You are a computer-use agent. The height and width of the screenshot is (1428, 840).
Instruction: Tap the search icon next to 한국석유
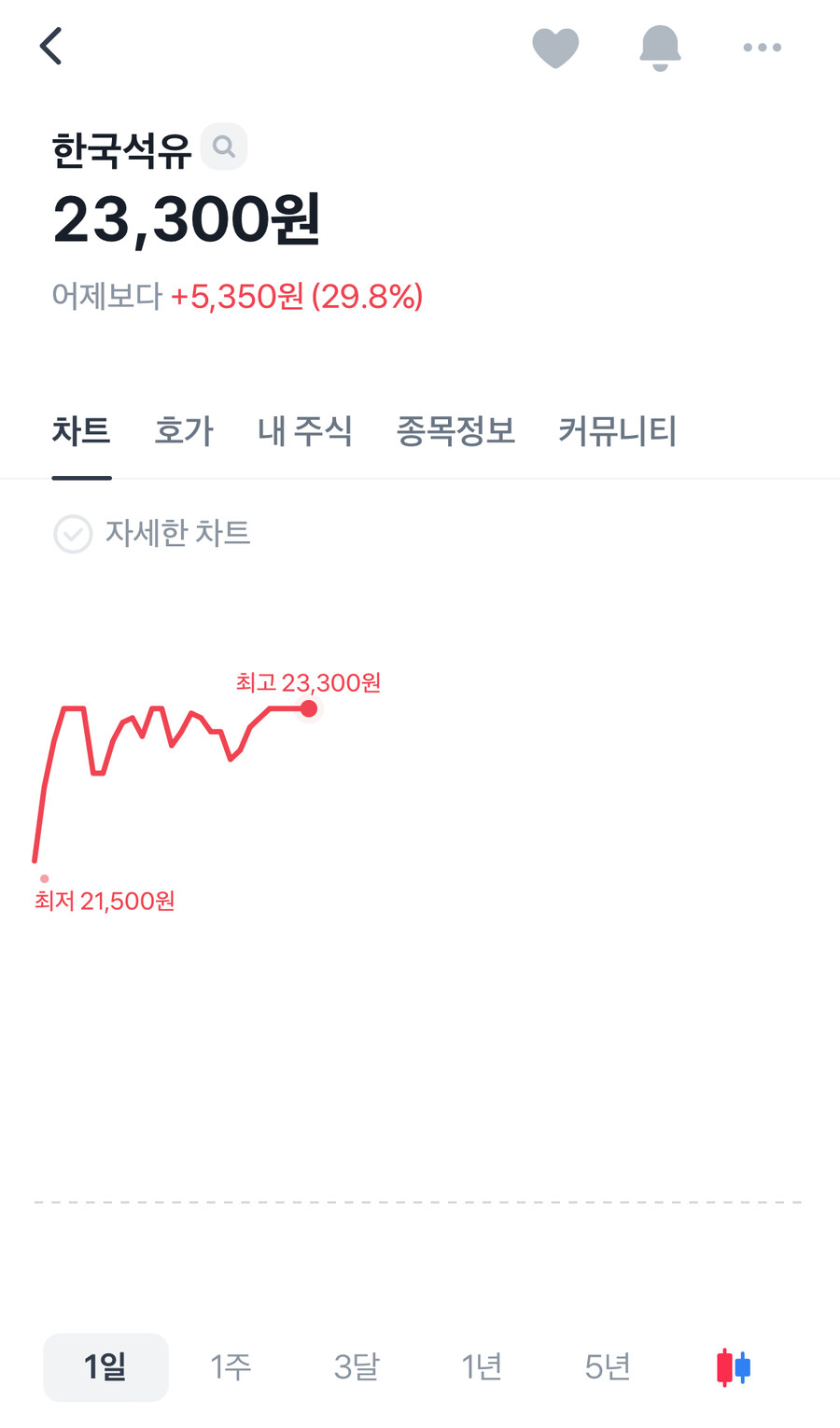223,147
